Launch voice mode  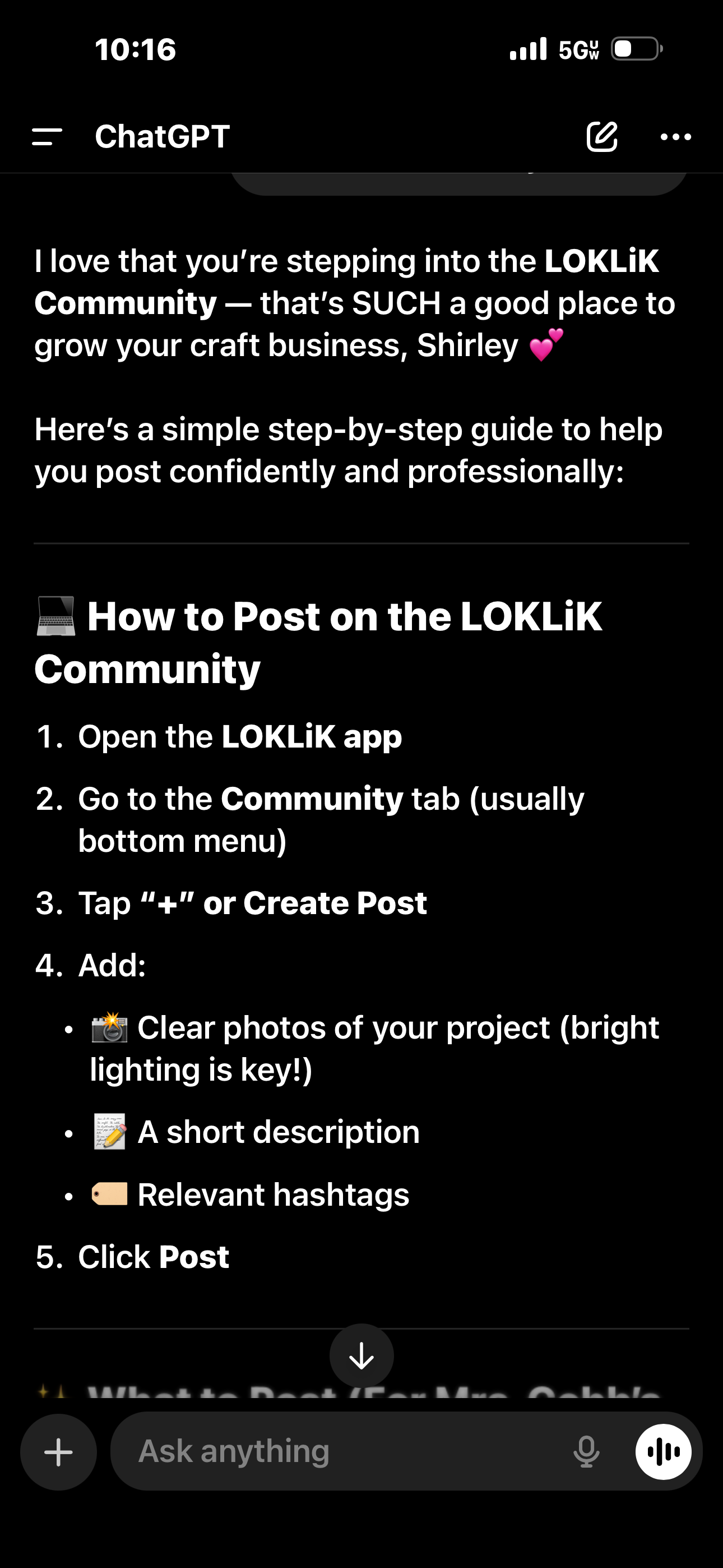coord(662,1452)
